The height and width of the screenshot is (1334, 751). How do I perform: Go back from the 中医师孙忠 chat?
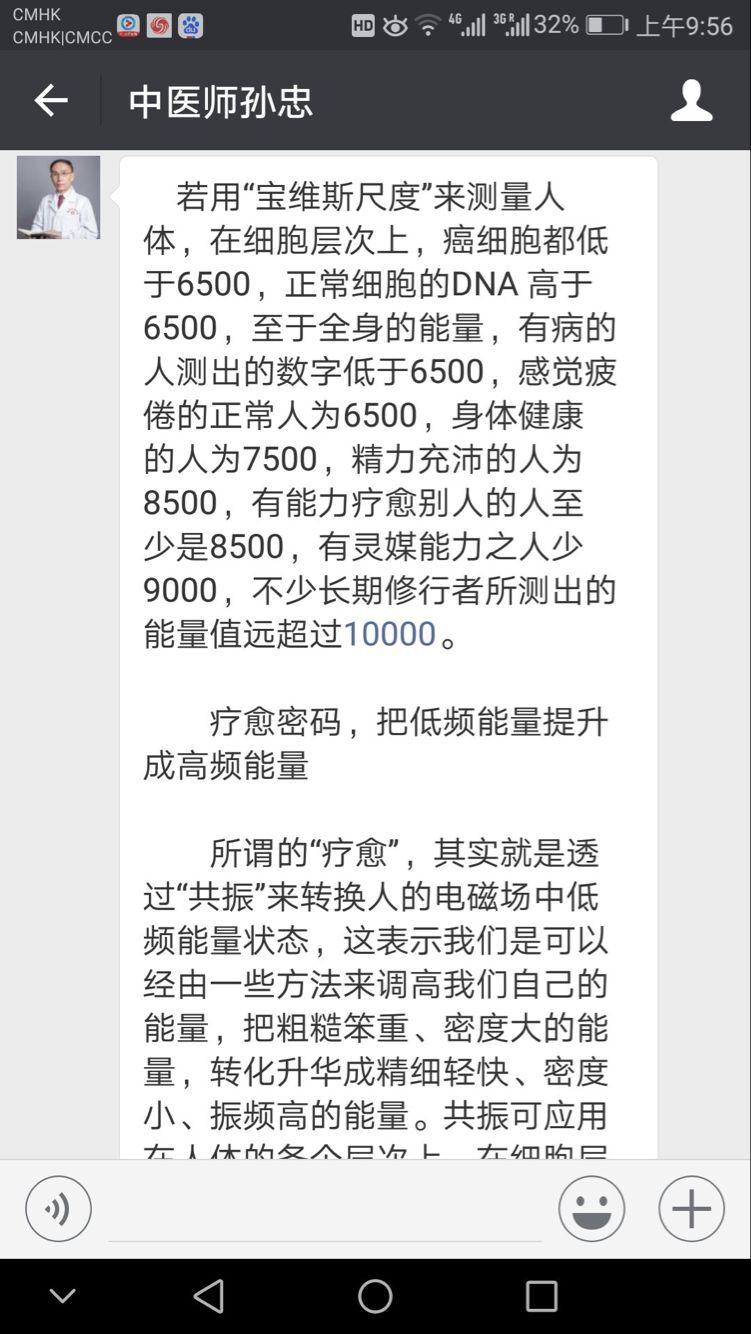coord(50,100)
